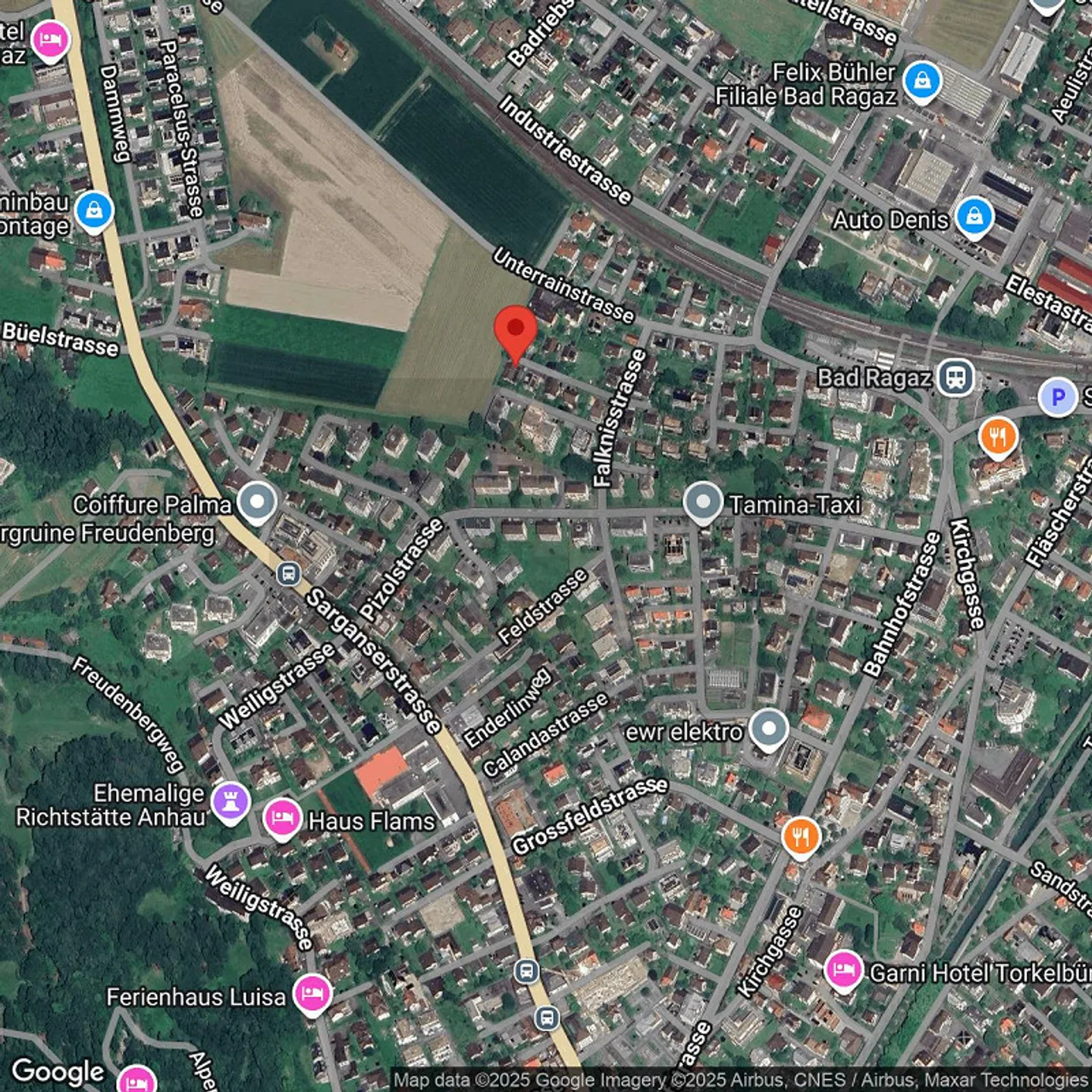
Task: Open the bus stop marker near Coiffure Palma
Action: 288,573
